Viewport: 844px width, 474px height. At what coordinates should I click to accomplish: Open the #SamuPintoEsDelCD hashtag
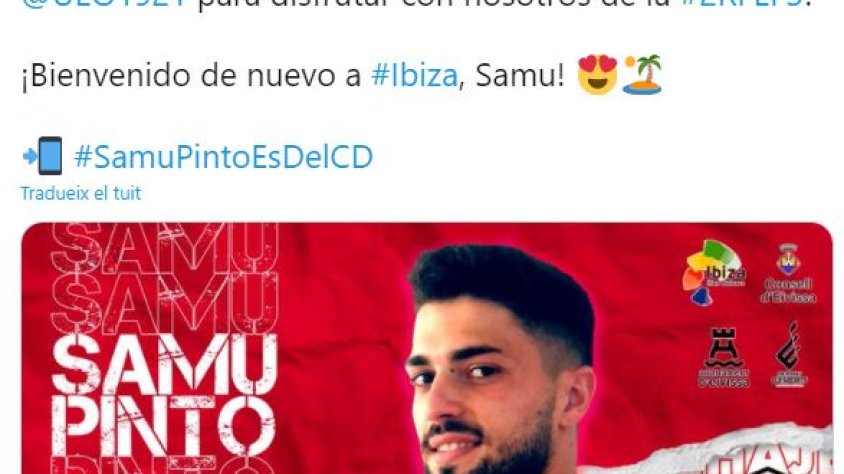coord(223,156)
